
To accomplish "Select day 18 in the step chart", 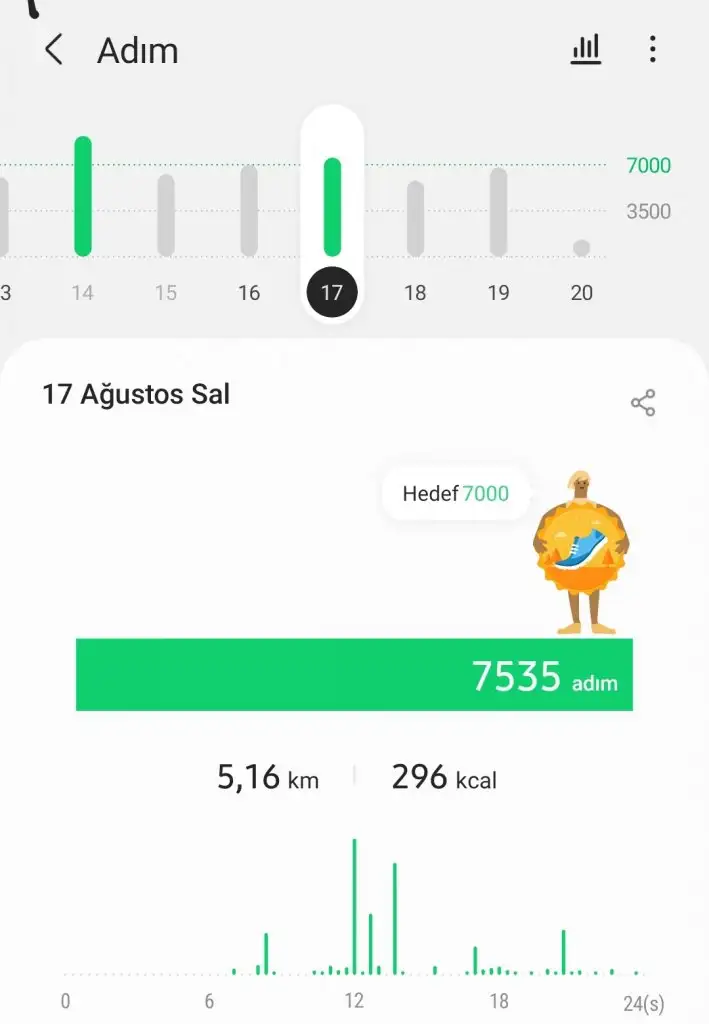I will [415, 232].
